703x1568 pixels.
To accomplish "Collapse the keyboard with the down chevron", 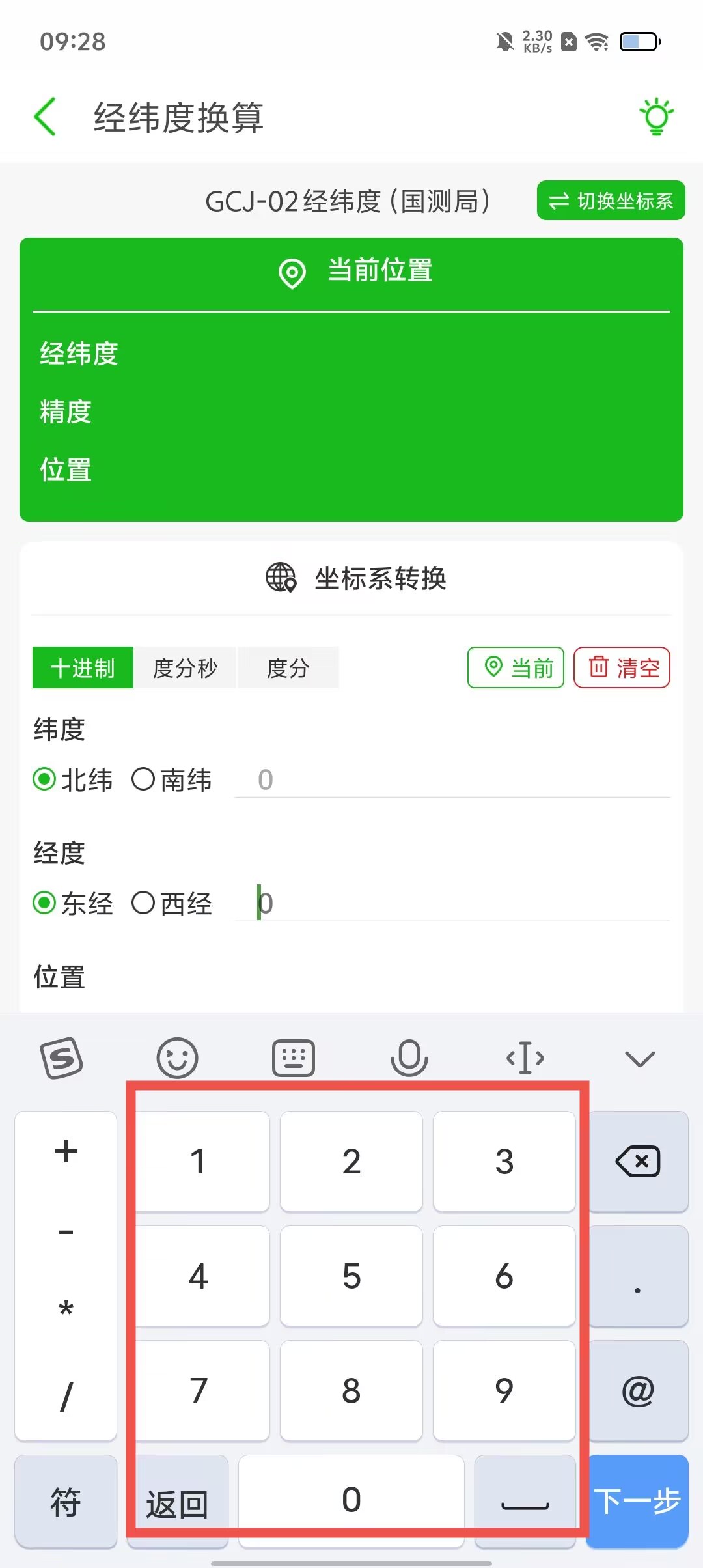I will (x=639, y=1059).
